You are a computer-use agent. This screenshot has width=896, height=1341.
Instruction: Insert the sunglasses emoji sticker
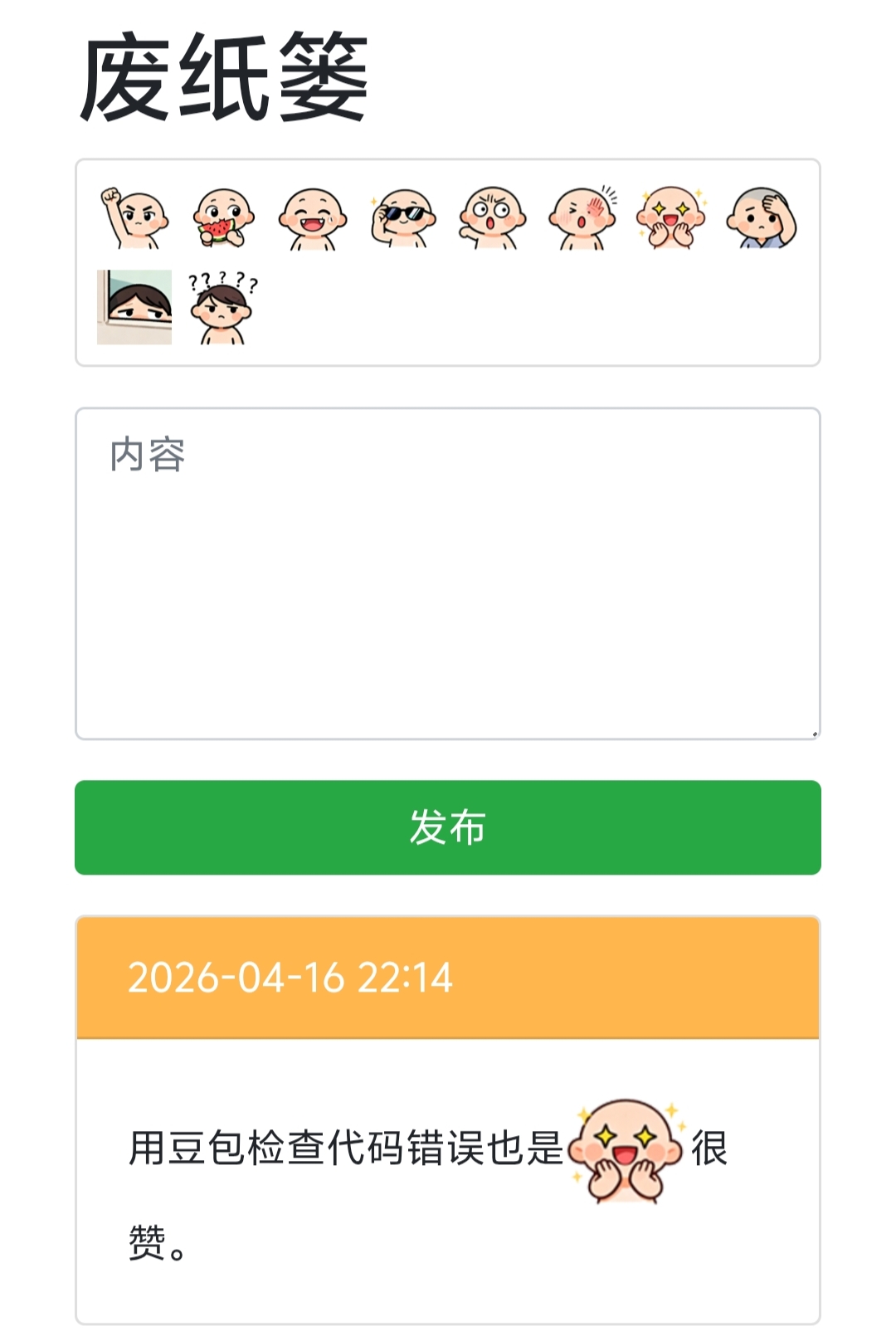click(403, 218)
